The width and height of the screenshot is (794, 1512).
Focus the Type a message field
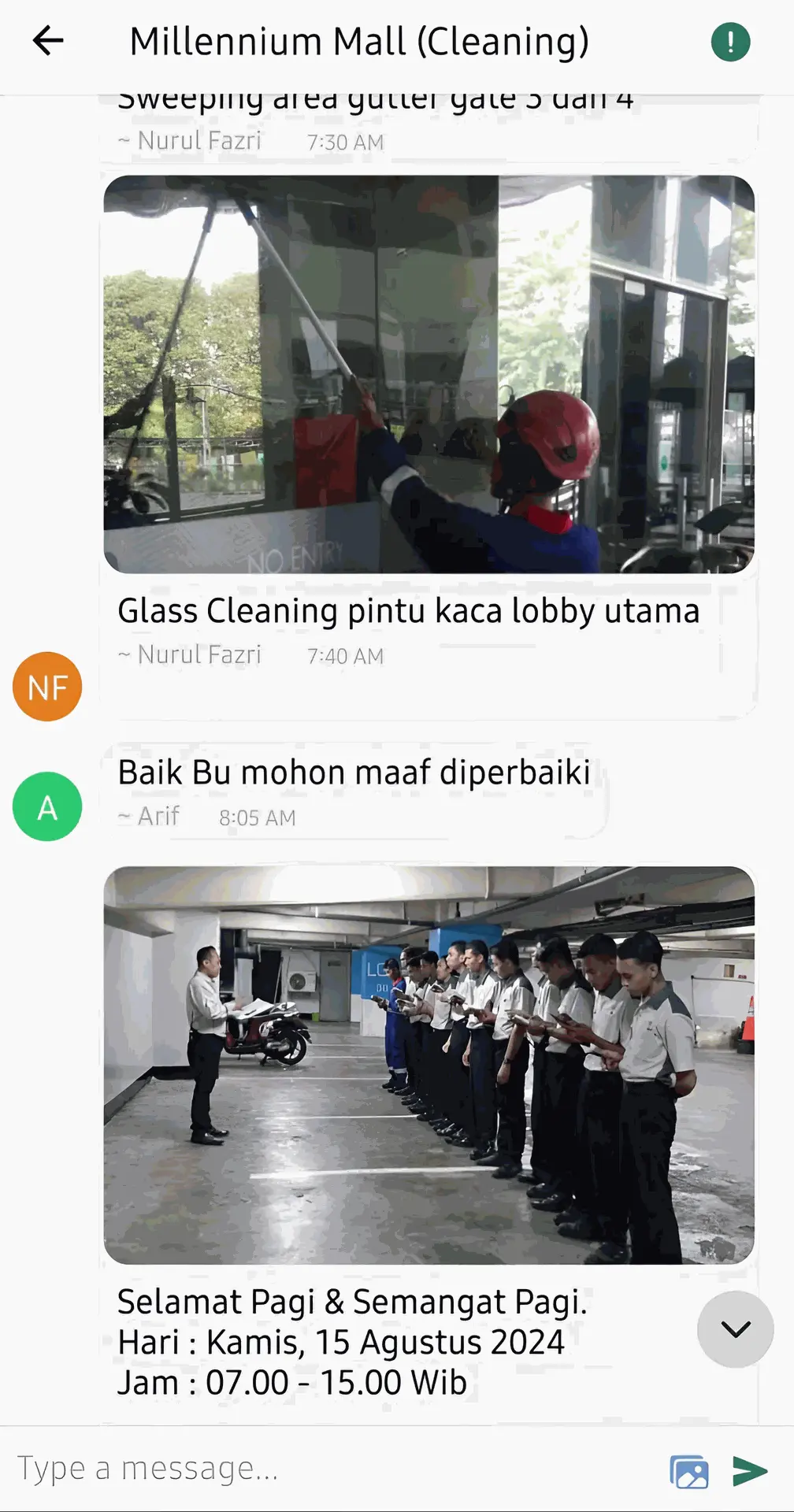(x=331, y=1469)
